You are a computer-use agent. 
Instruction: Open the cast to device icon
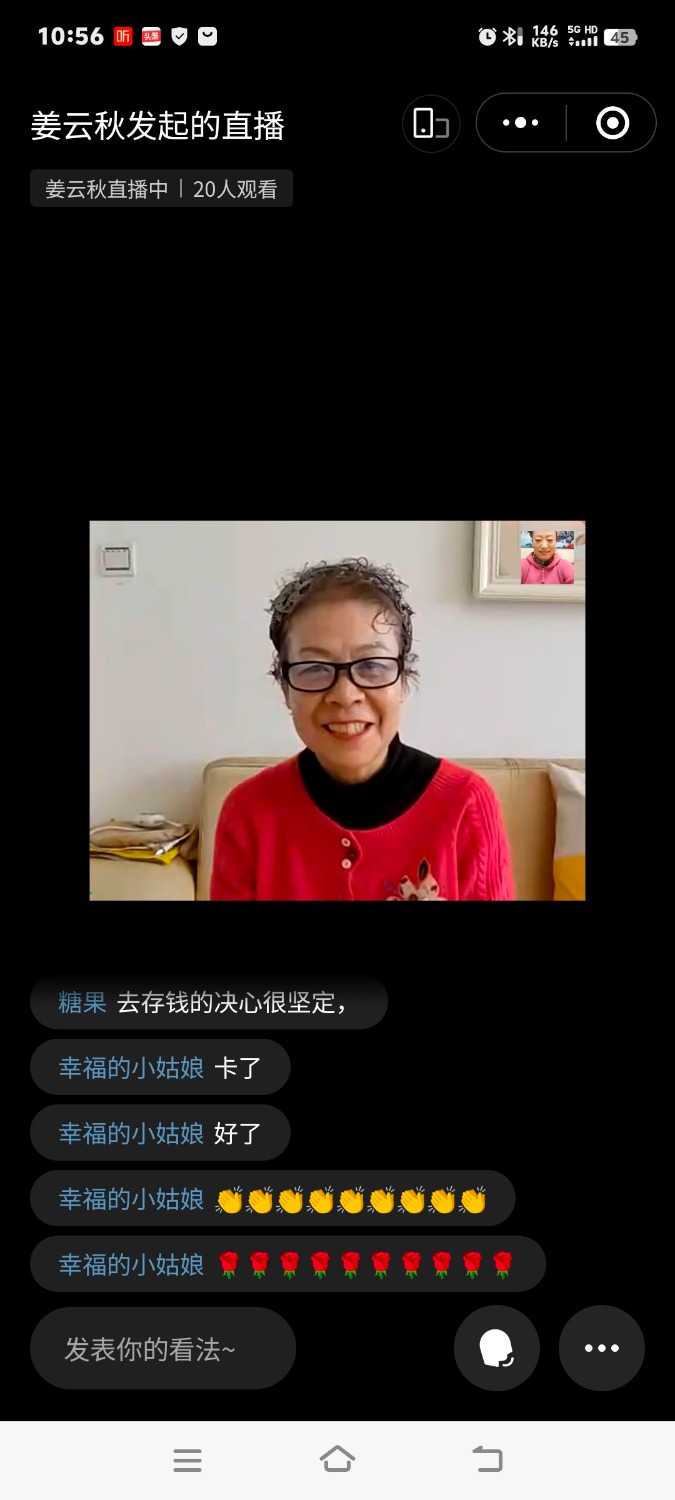coord(431,124)
